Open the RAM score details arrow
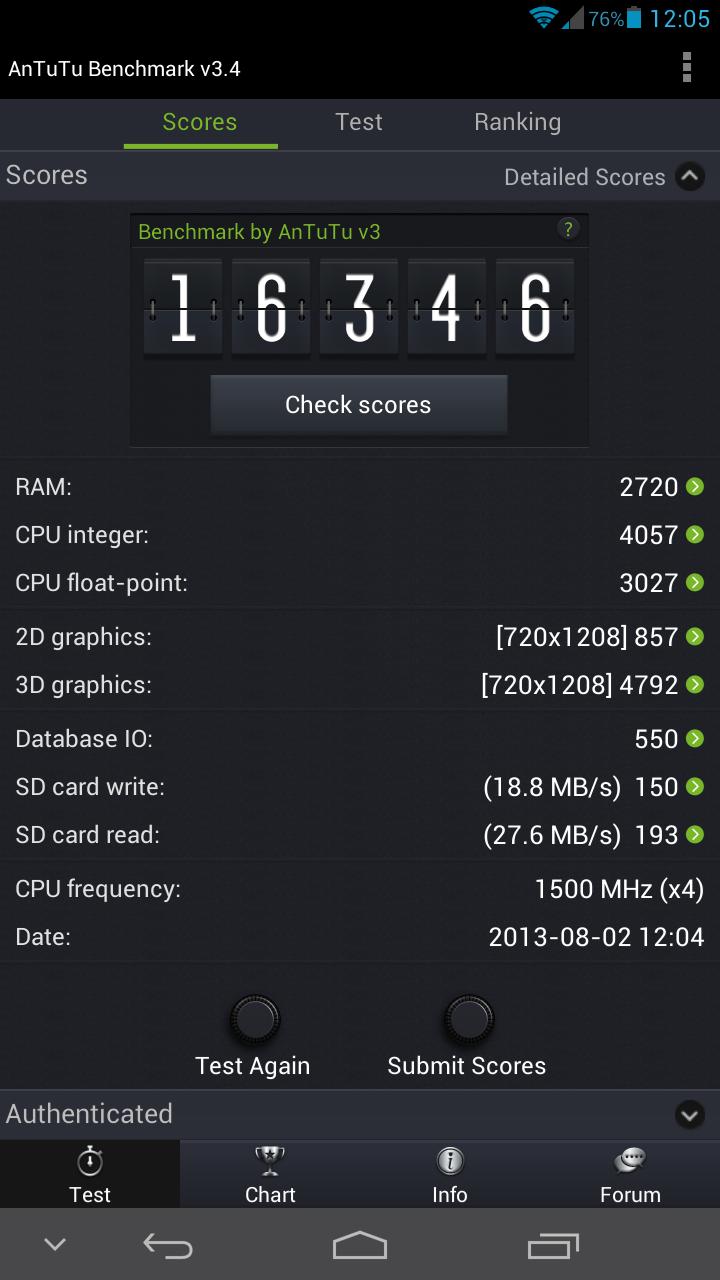720x1280 pixels. click(x=695, y=487)
